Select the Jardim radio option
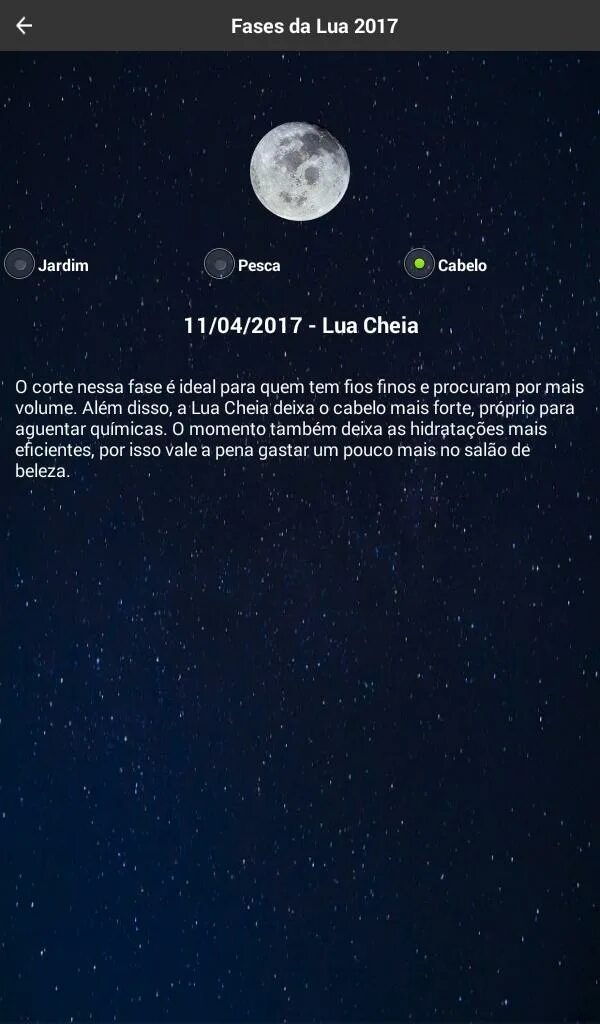This screenshot has height=1024, width=600. coord(20,264)
